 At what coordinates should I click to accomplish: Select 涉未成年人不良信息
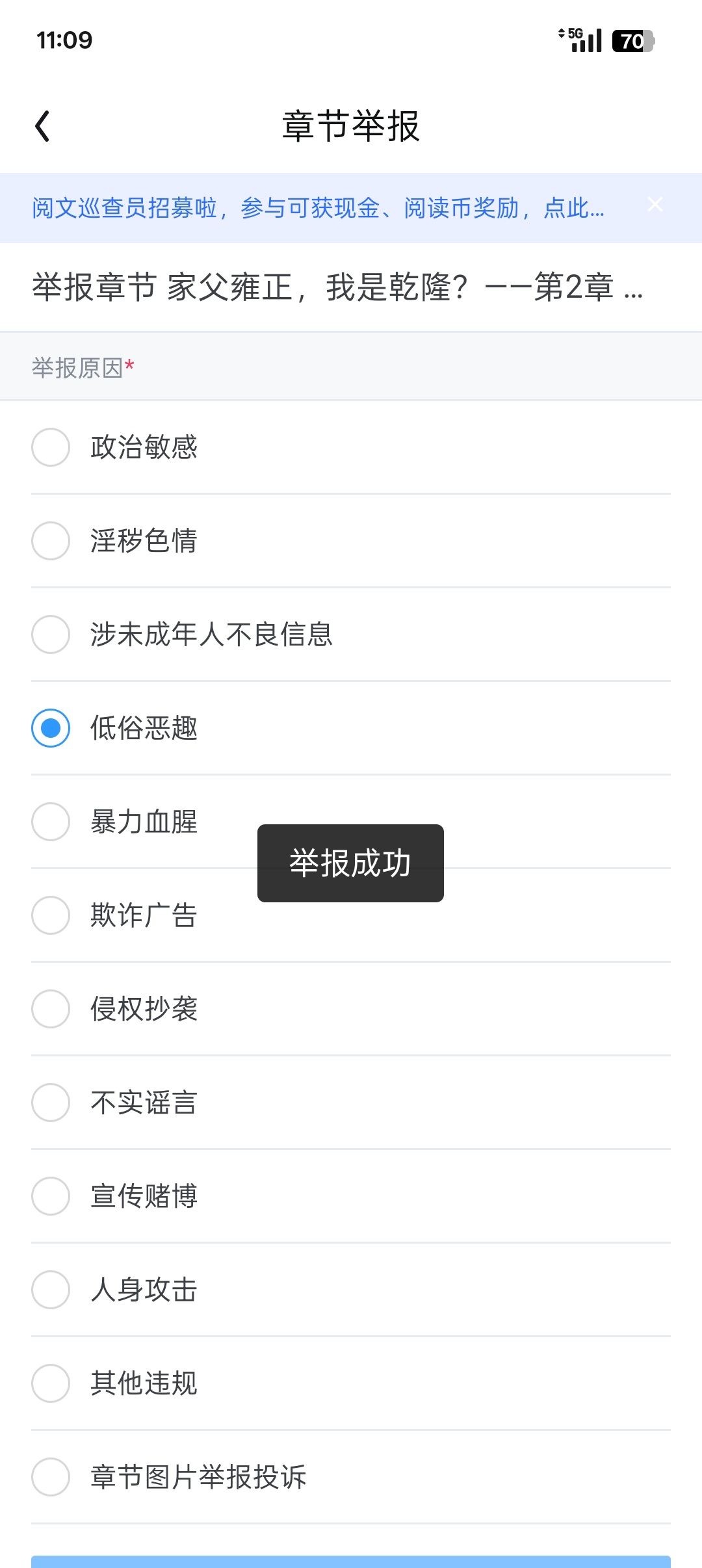tap(351, 634)
